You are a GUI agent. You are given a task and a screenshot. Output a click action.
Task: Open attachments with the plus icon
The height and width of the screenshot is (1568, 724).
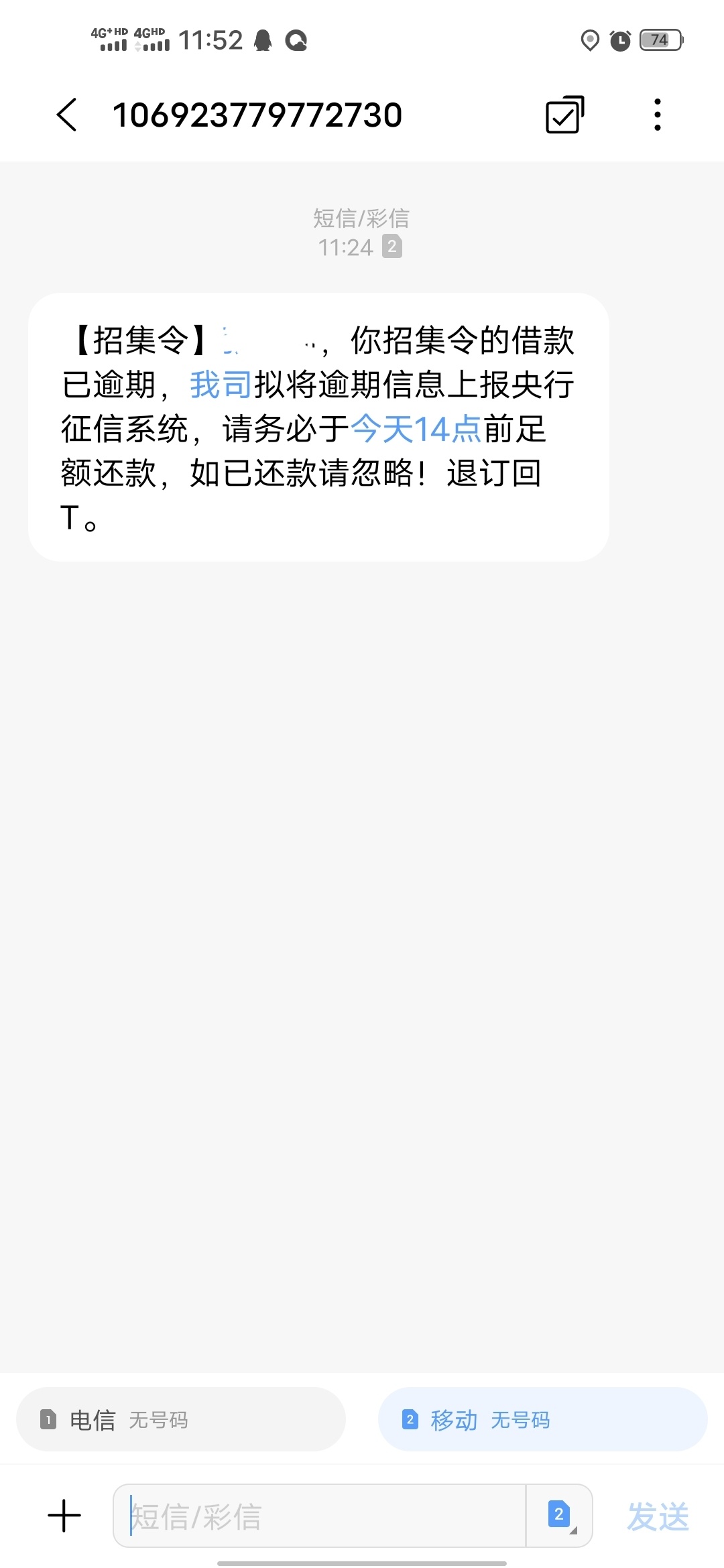tap(64, 1516)
